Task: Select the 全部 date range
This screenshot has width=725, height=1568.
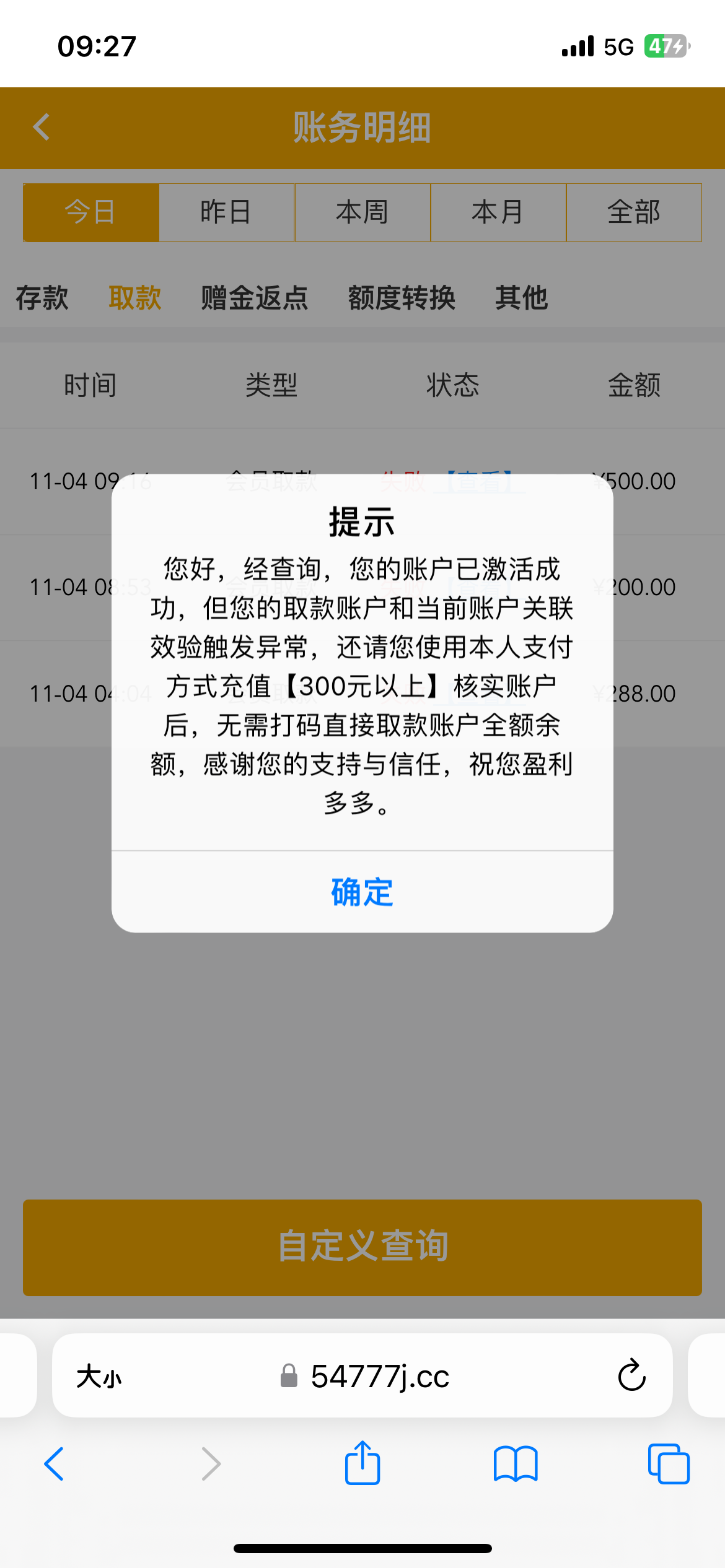Action: 635,212
